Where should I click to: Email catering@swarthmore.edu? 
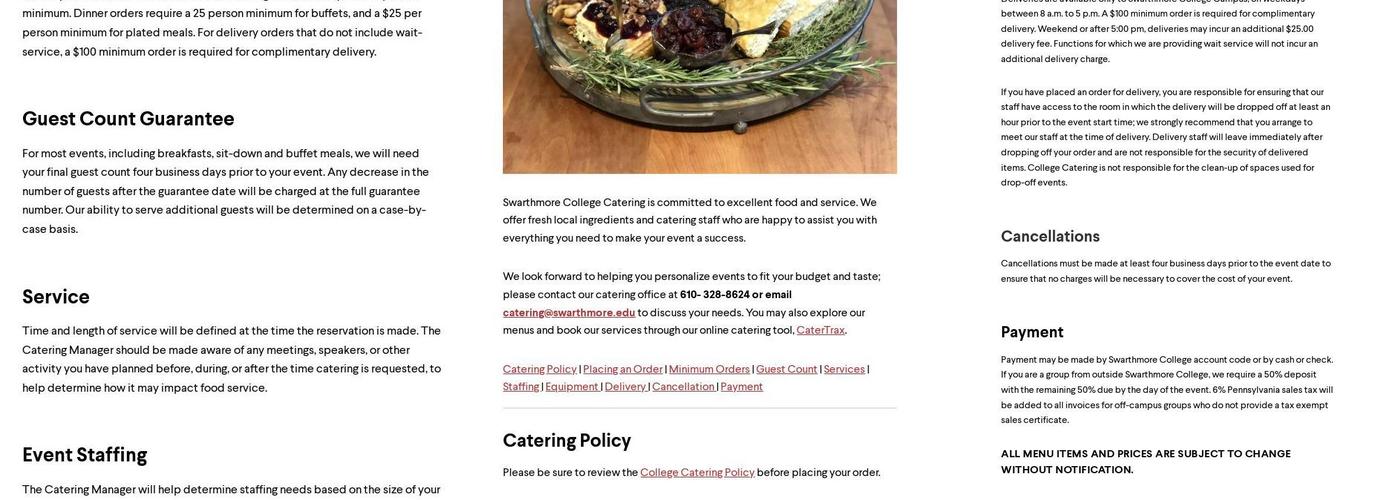pos(569,312)
